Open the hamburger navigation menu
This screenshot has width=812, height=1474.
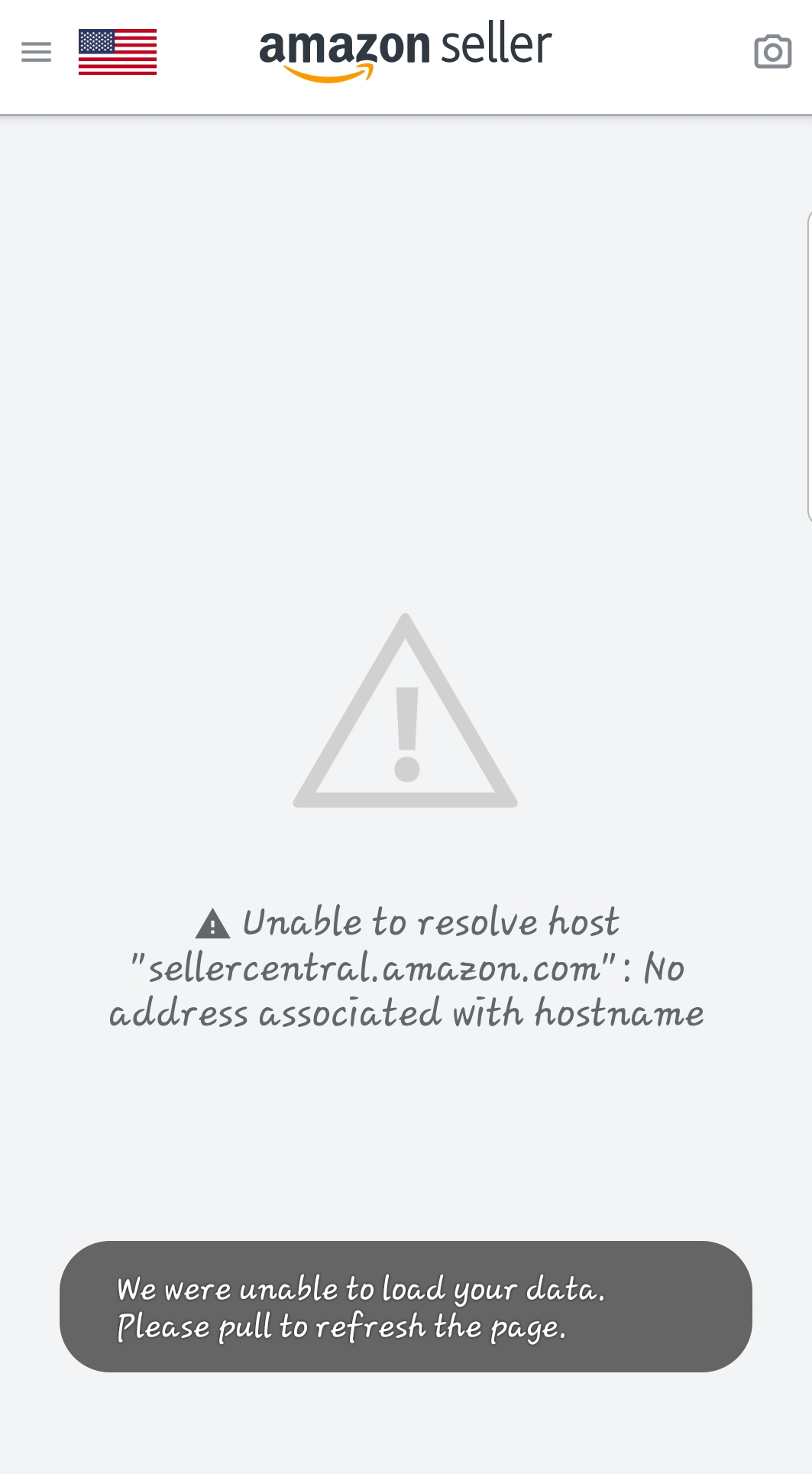coord(36,52)
